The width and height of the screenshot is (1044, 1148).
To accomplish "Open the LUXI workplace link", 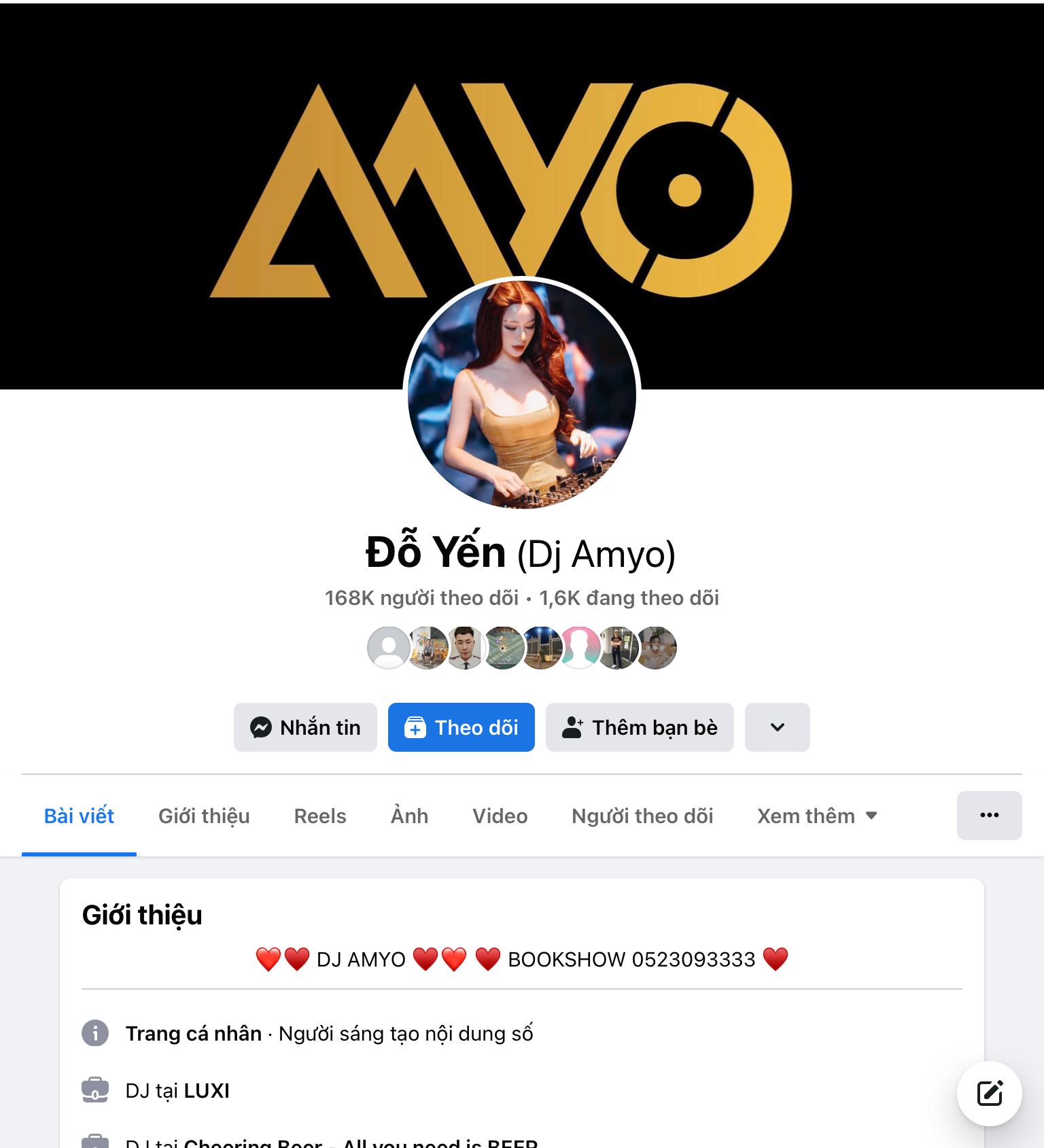I will coord(207,1091).
